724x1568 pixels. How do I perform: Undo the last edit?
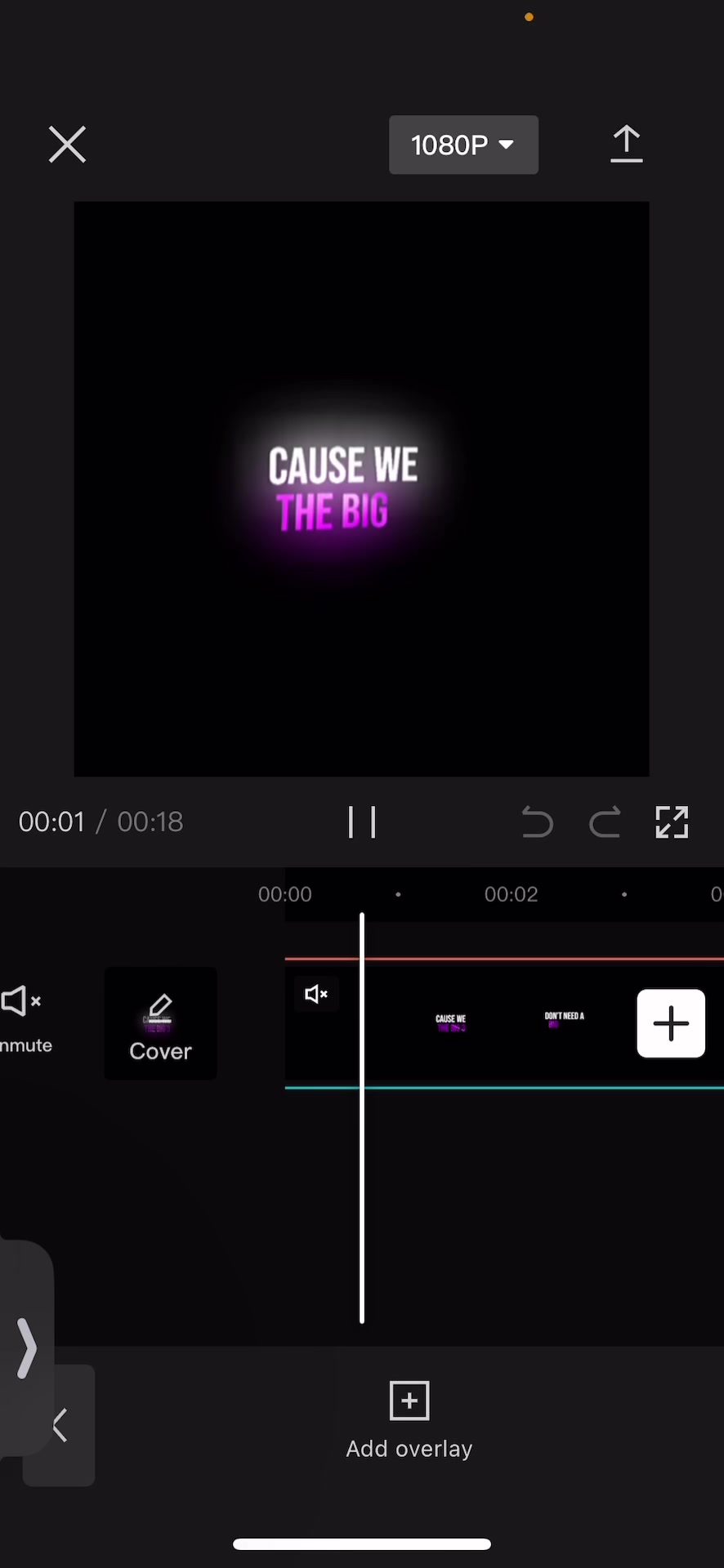(537, 822)
